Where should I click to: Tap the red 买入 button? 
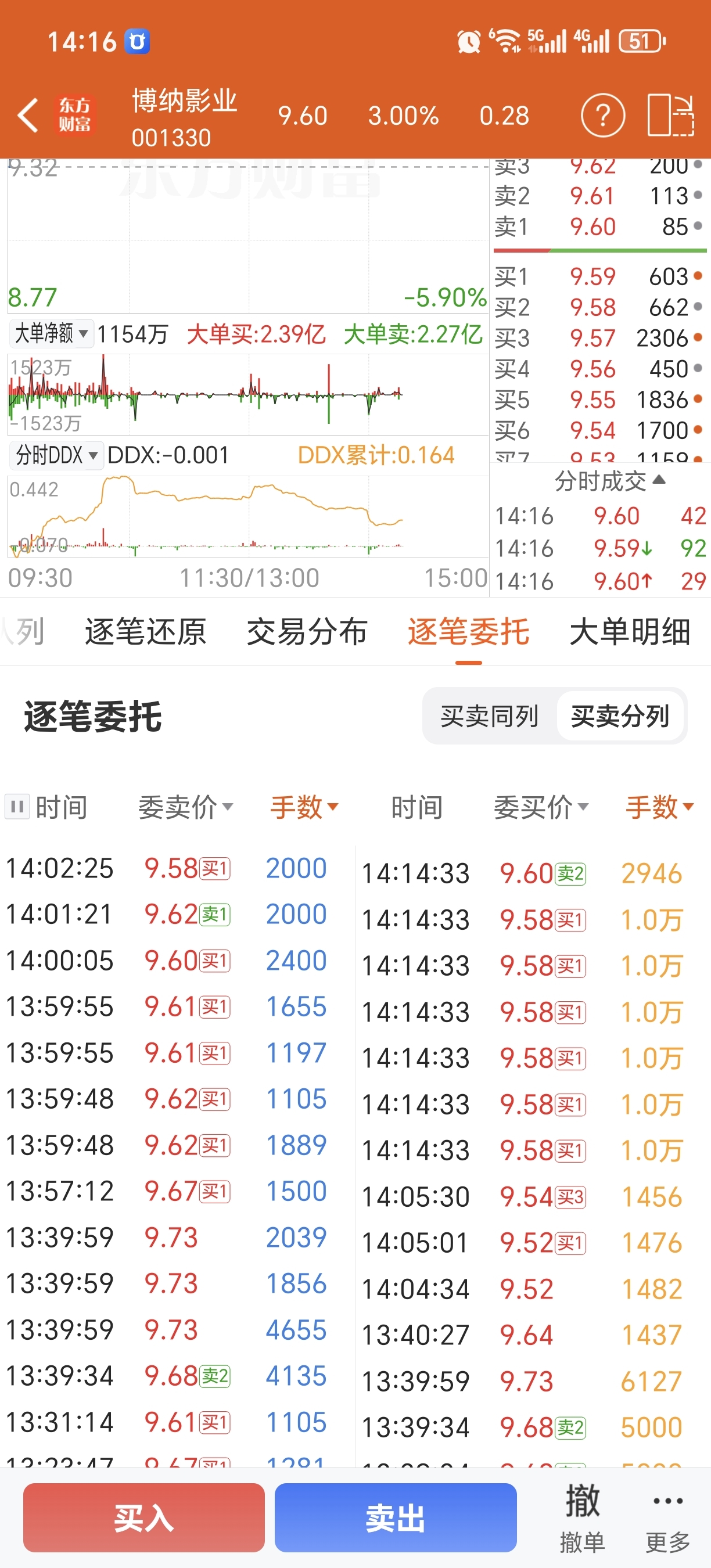point(144,1517)
